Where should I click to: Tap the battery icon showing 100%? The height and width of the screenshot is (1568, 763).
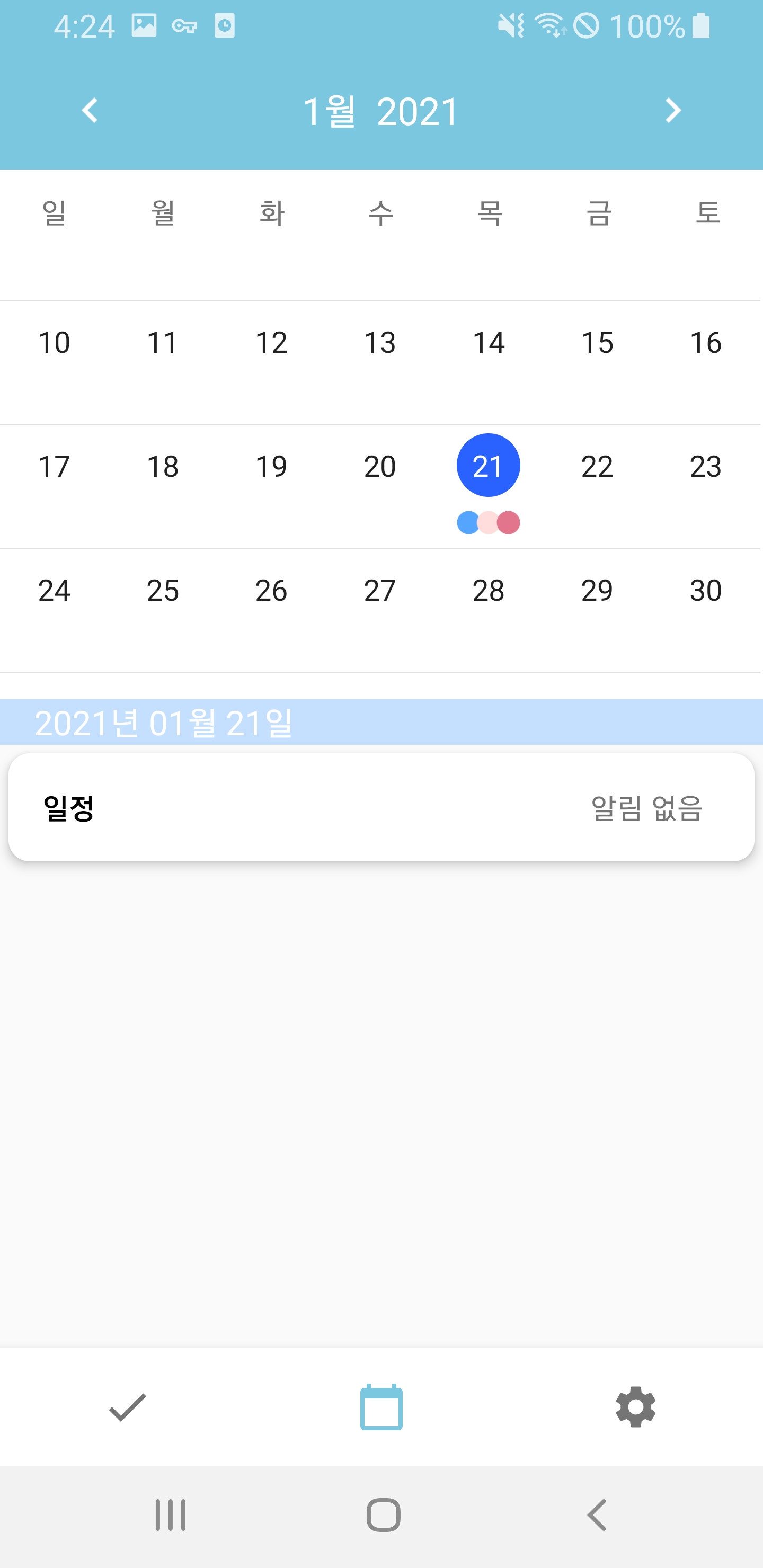[700, 25]
